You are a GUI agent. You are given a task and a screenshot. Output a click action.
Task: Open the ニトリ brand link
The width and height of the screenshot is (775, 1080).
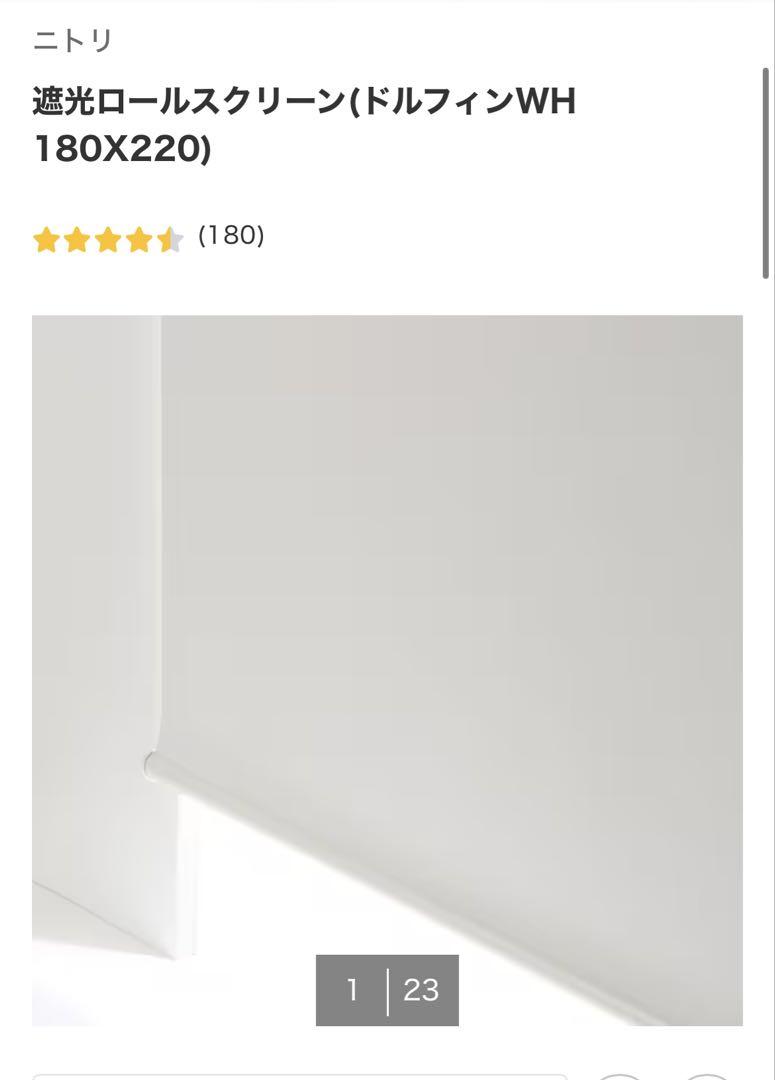(72, 41)
